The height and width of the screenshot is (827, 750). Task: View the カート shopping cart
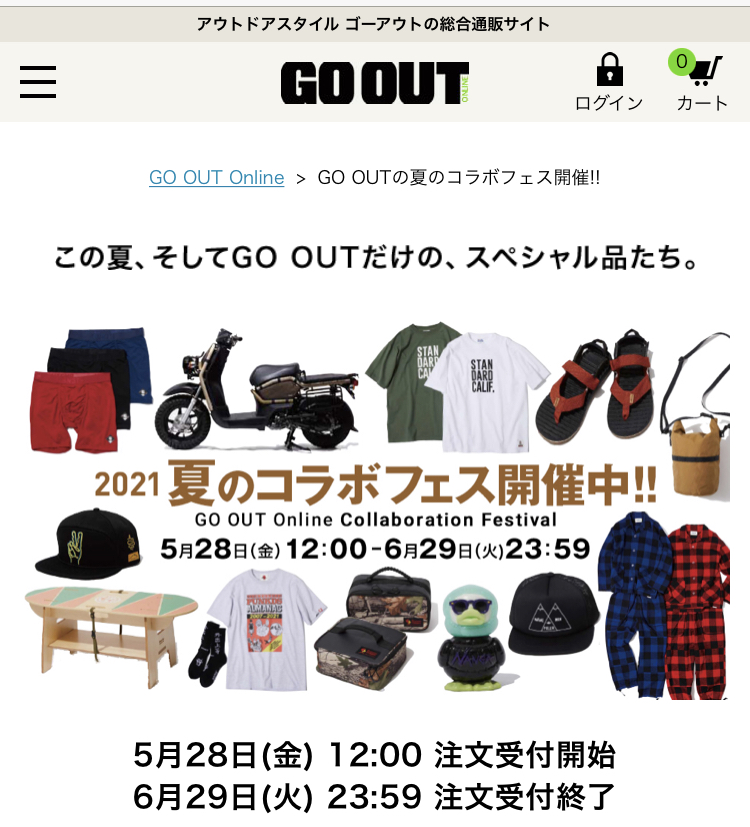pos(702,82)
